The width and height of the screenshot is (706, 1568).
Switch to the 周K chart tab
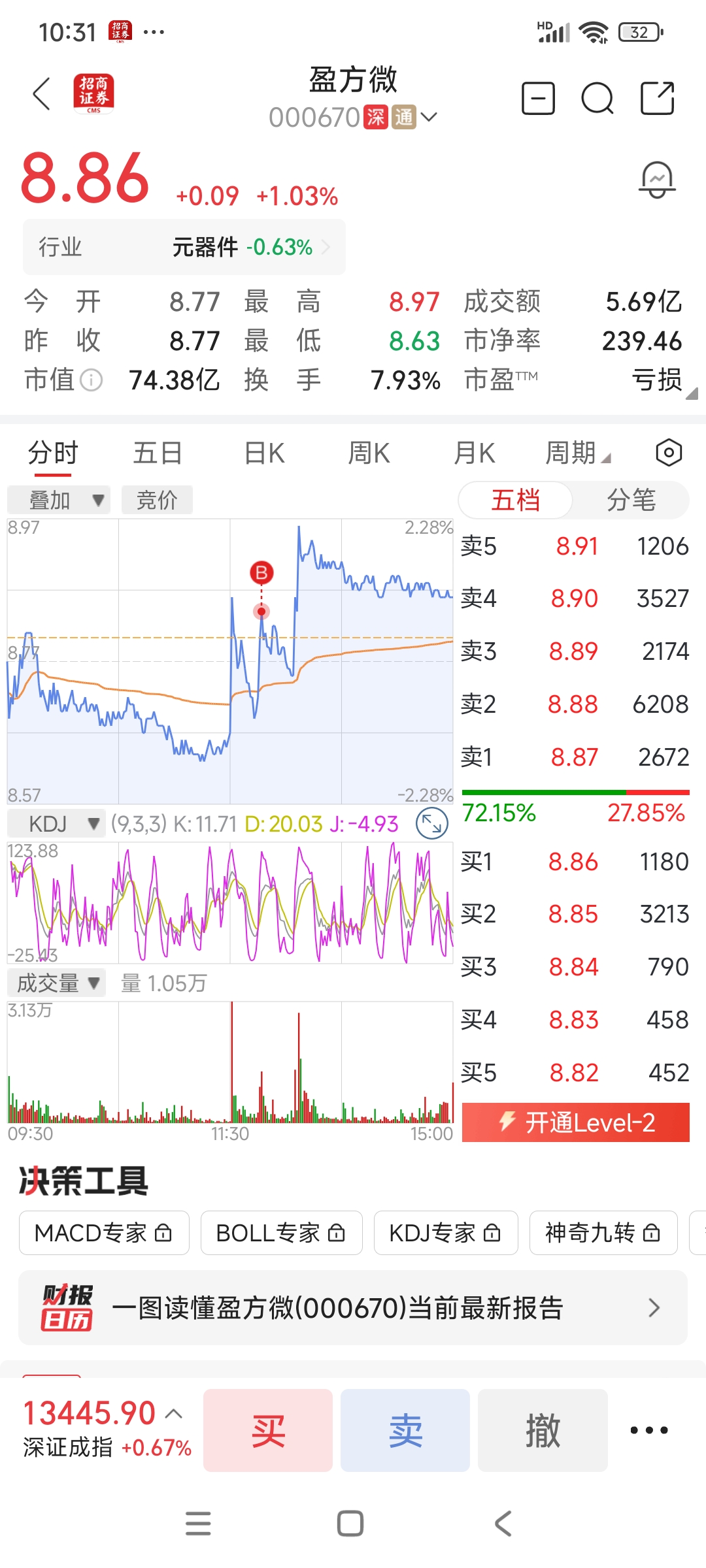pos(369,453)
